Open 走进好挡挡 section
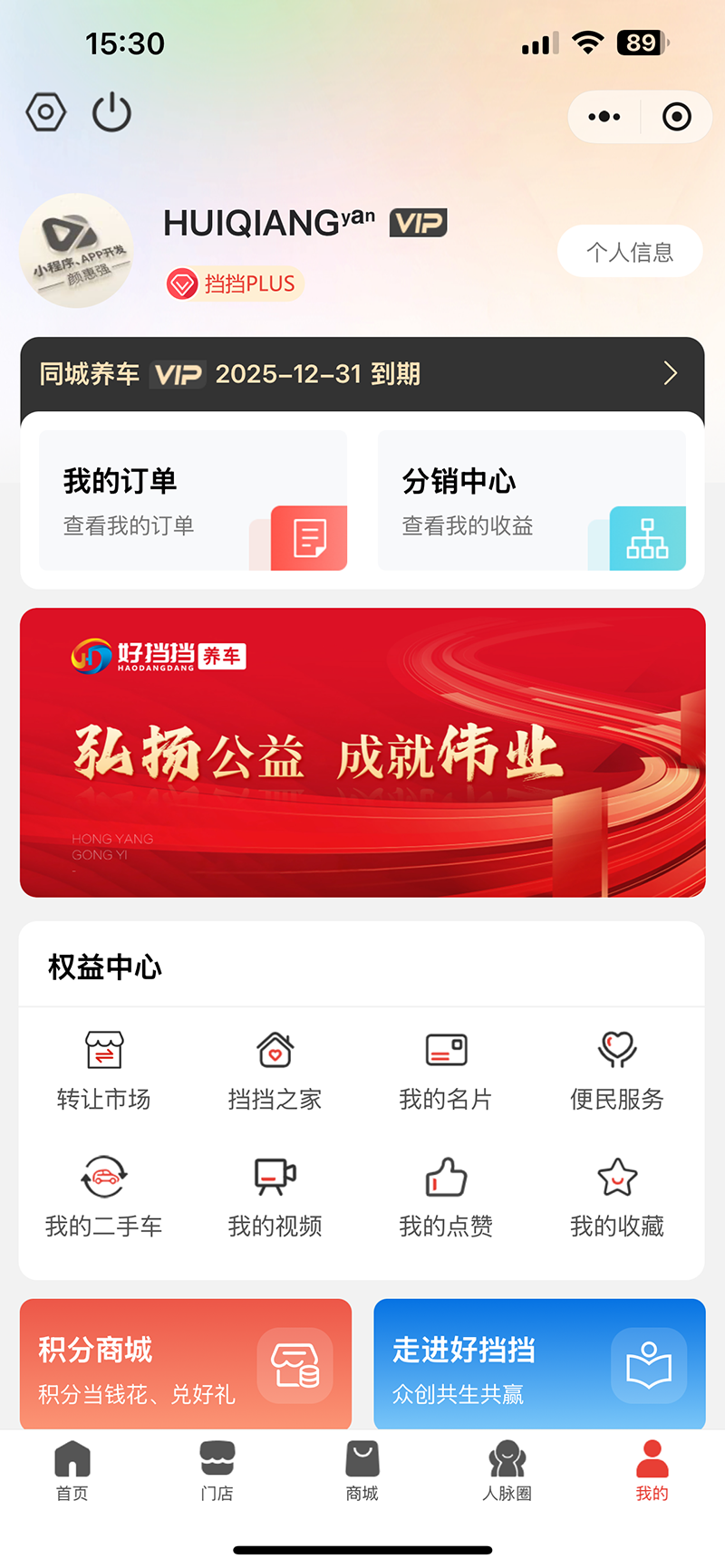 [539, 1363]
